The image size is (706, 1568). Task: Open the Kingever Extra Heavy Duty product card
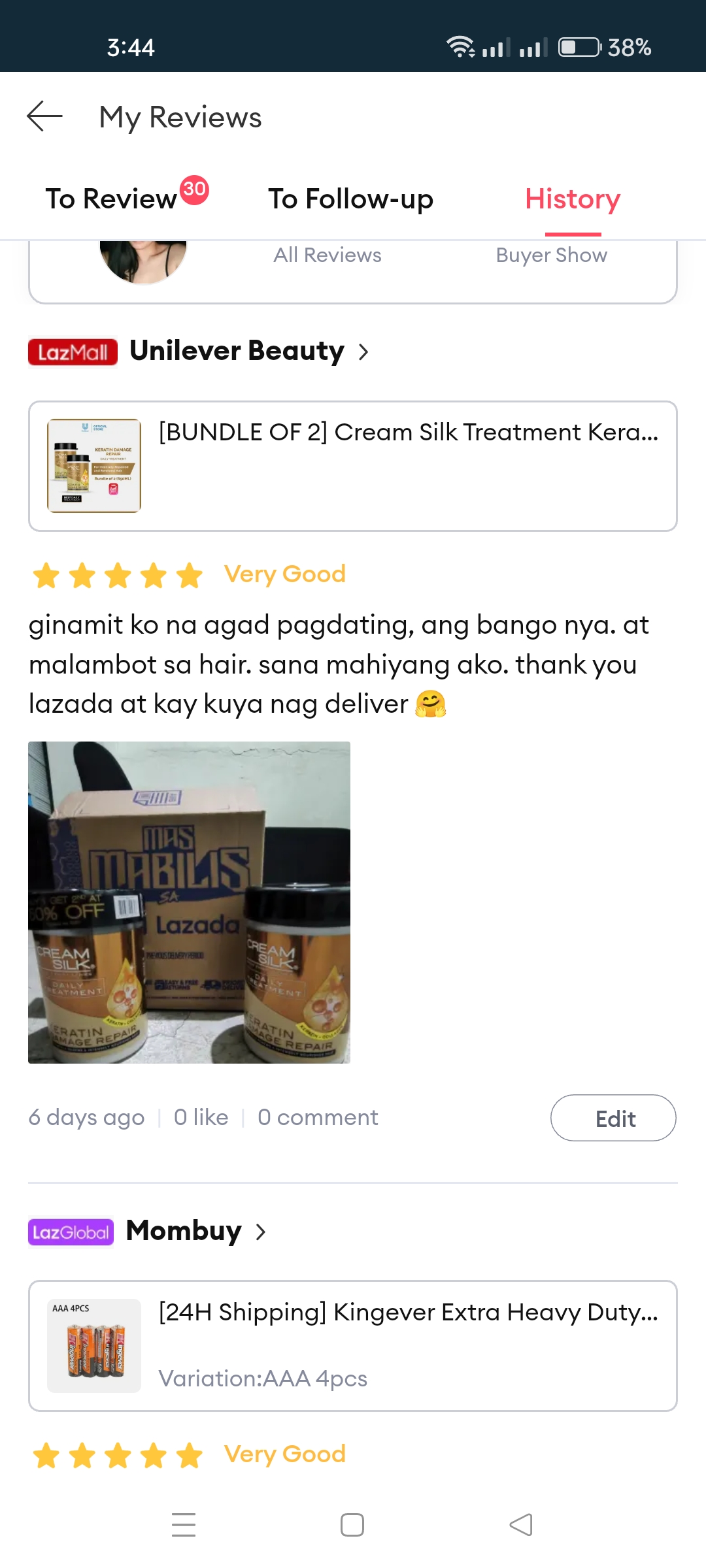pos(353,1346)
